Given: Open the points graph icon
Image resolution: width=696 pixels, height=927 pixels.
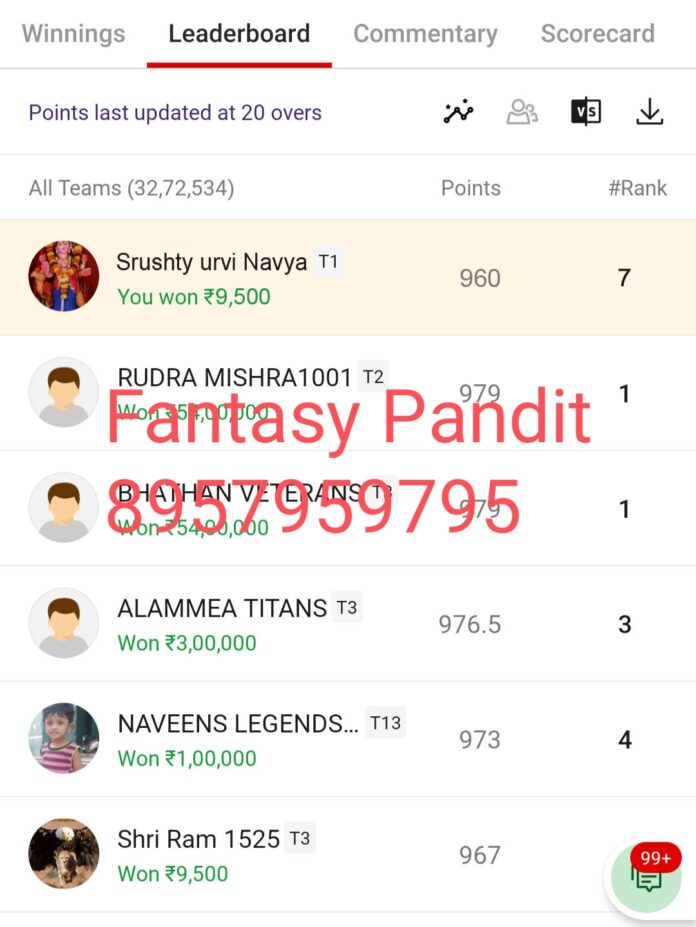Looking at the screenshot, I should tap(458, 112).
